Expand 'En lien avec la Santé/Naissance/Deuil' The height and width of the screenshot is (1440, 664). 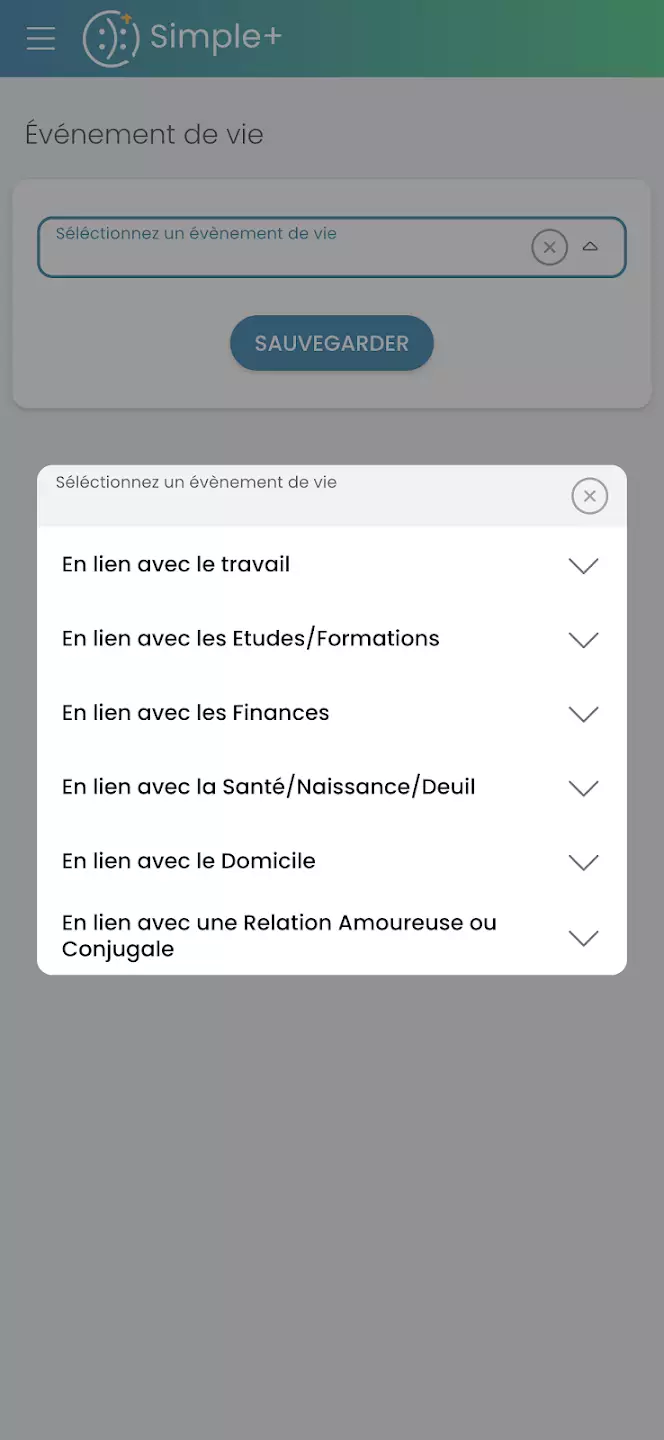[332, 786]
